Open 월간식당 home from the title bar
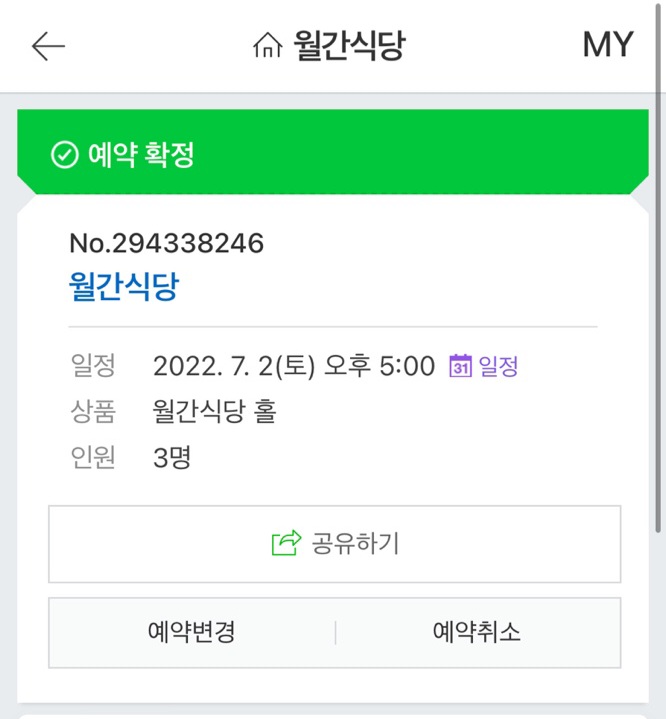Screen dimensions: 666x719 pos(330,46)
